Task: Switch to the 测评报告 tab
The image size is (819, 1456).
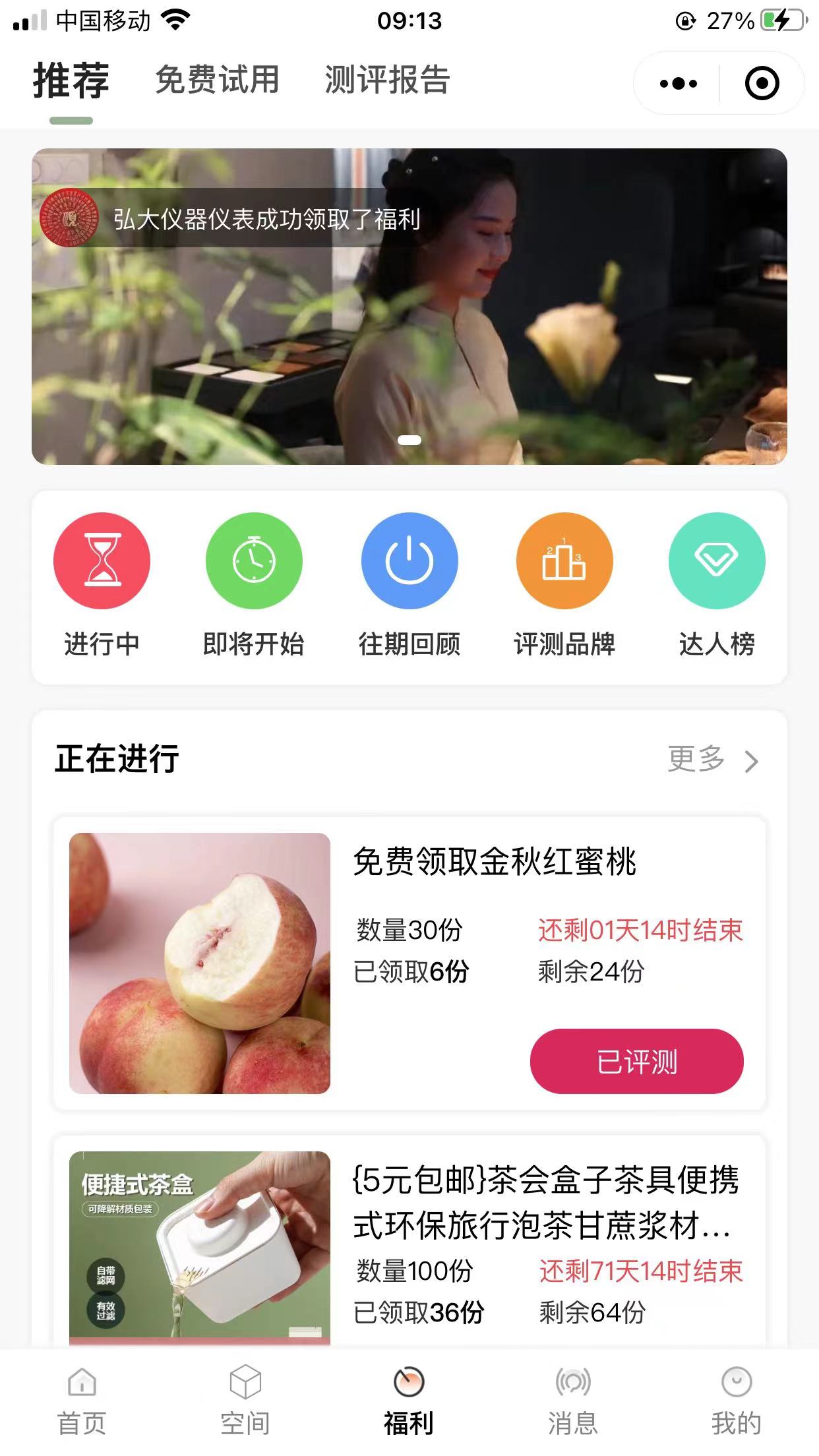Action: [x=387, y=80]
